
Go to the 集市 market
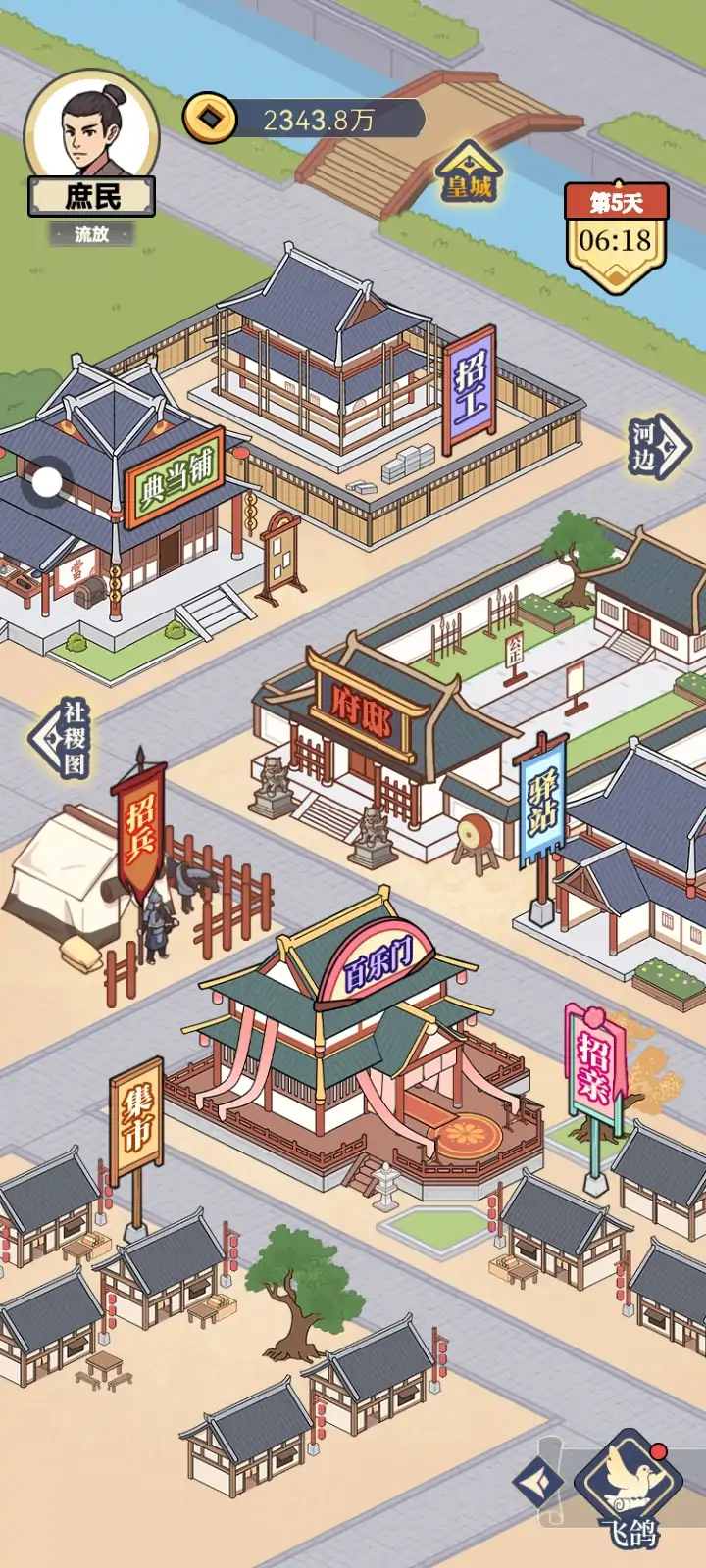coord(136,1120)
